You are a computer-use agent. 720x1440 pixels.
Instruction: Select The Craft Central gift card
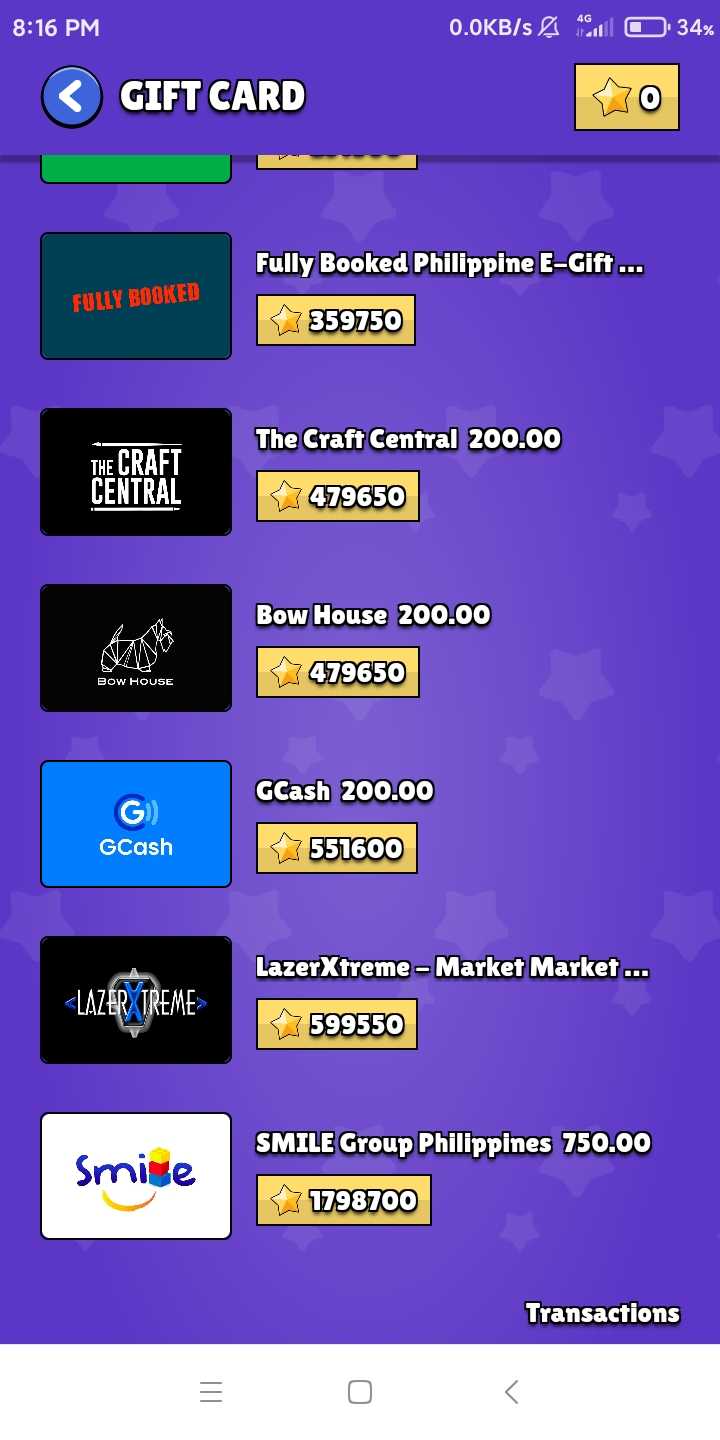click(x=136, y=472)
